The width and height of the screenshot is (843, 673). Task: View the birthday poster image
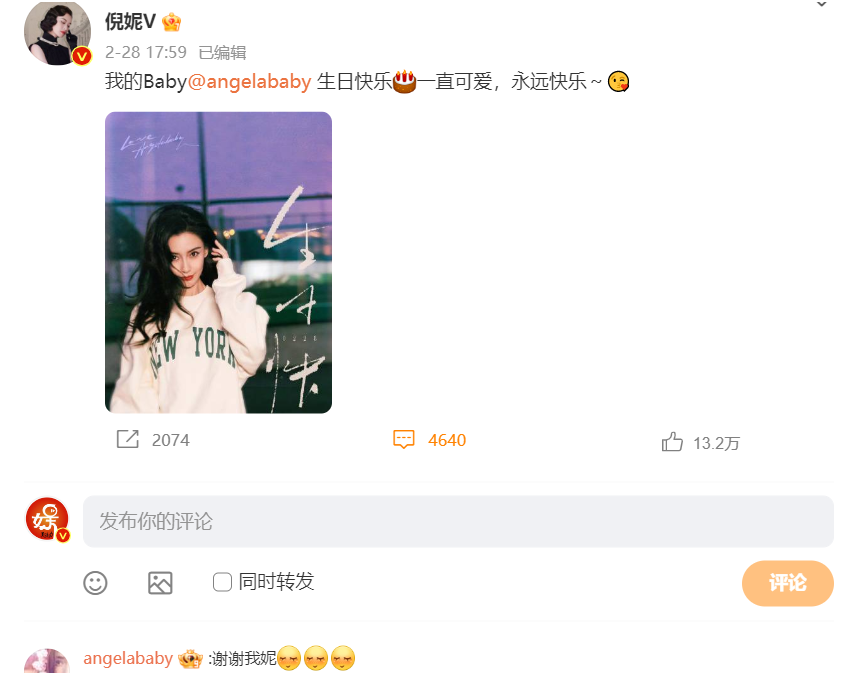coord(218,262)
